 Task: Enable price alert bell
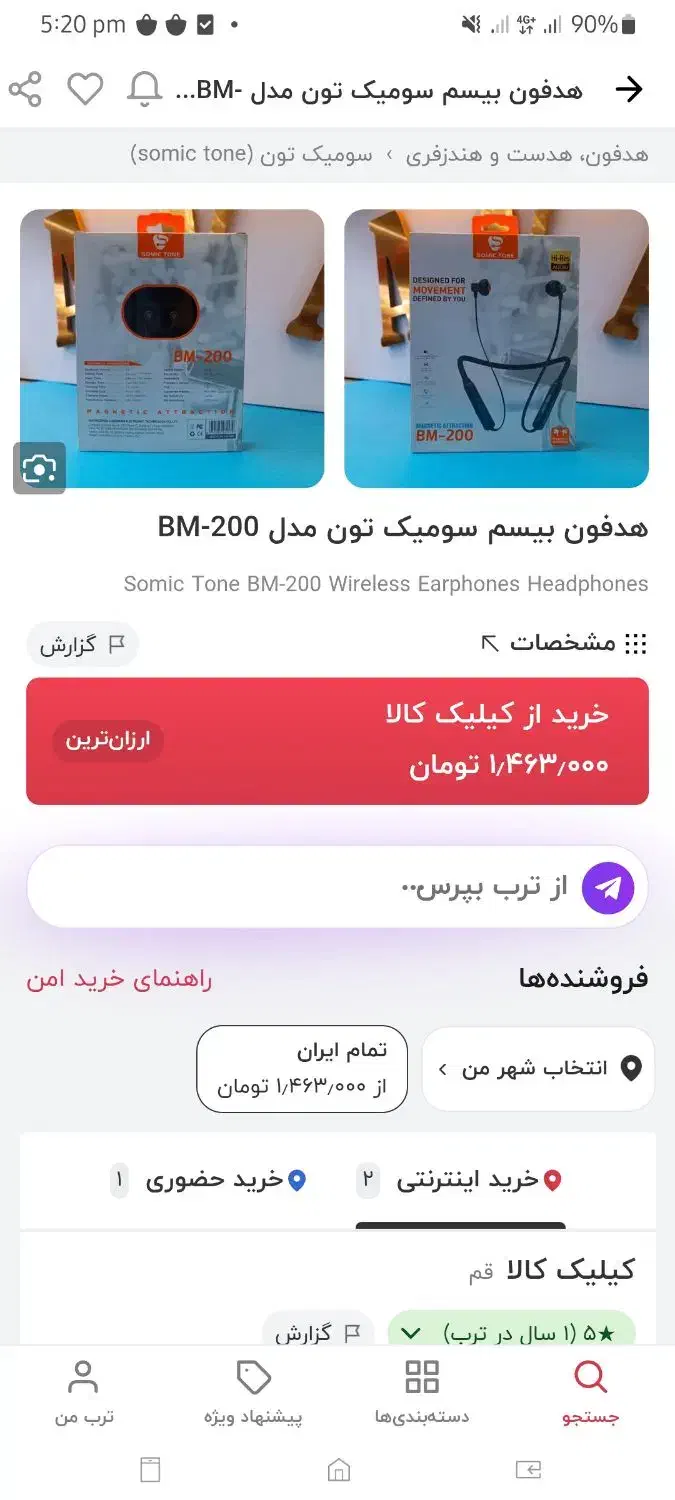click(x=144, y=90)
